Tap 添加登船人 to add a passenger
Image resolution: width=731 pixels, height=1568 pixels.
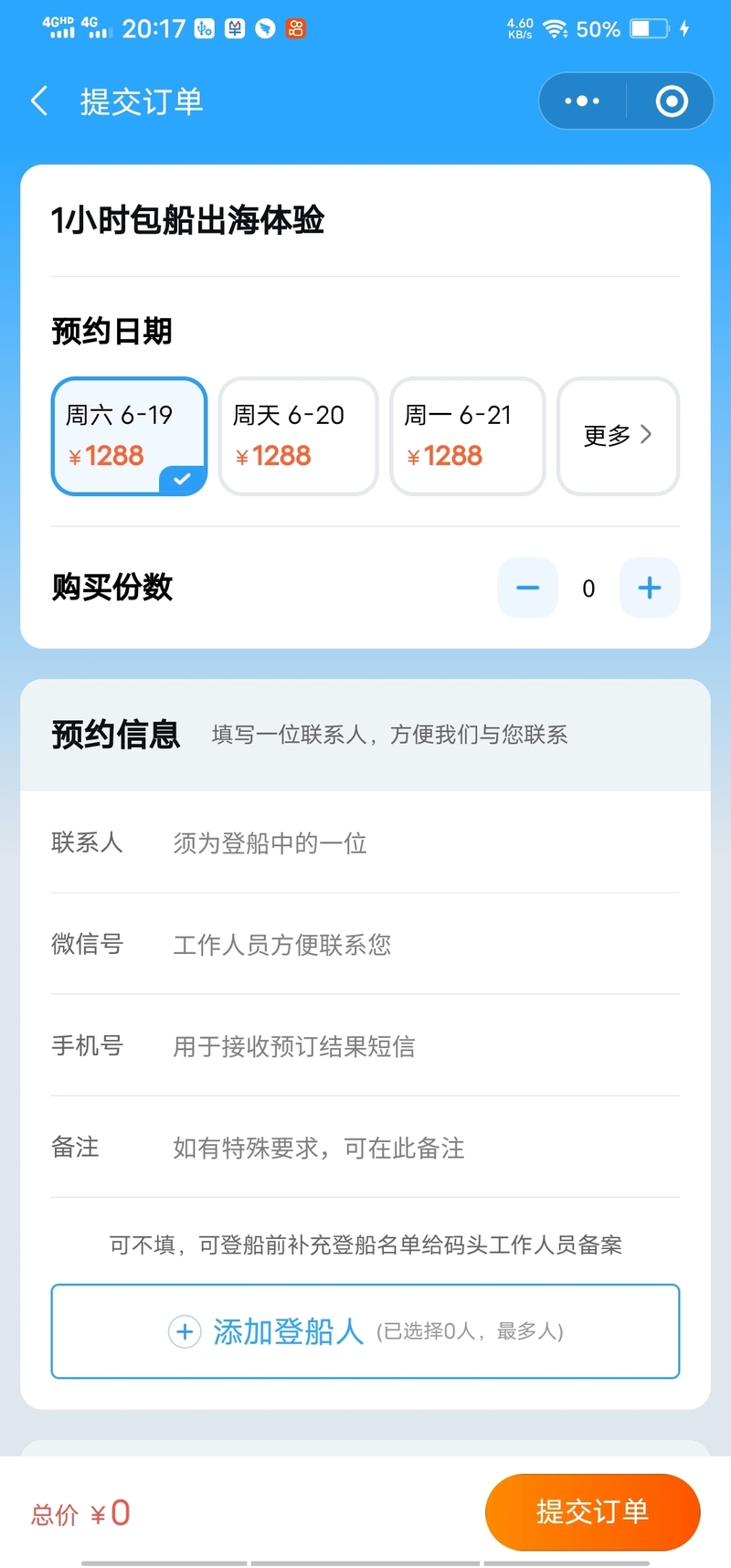click(x=365, y=1330)
